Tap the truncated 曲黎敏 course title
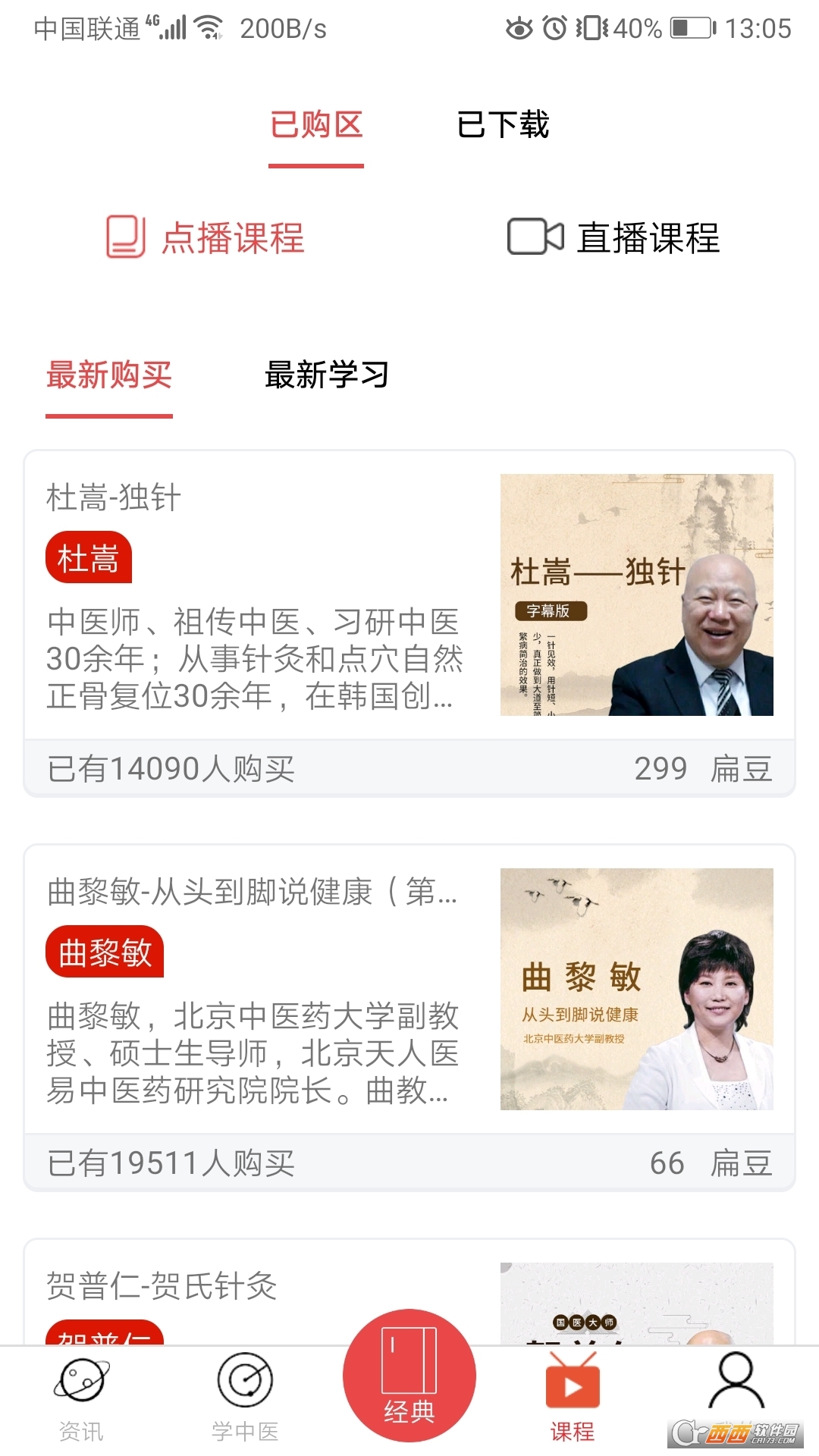The height and width of the screenshot is (1456, 819). coord(250,895)
